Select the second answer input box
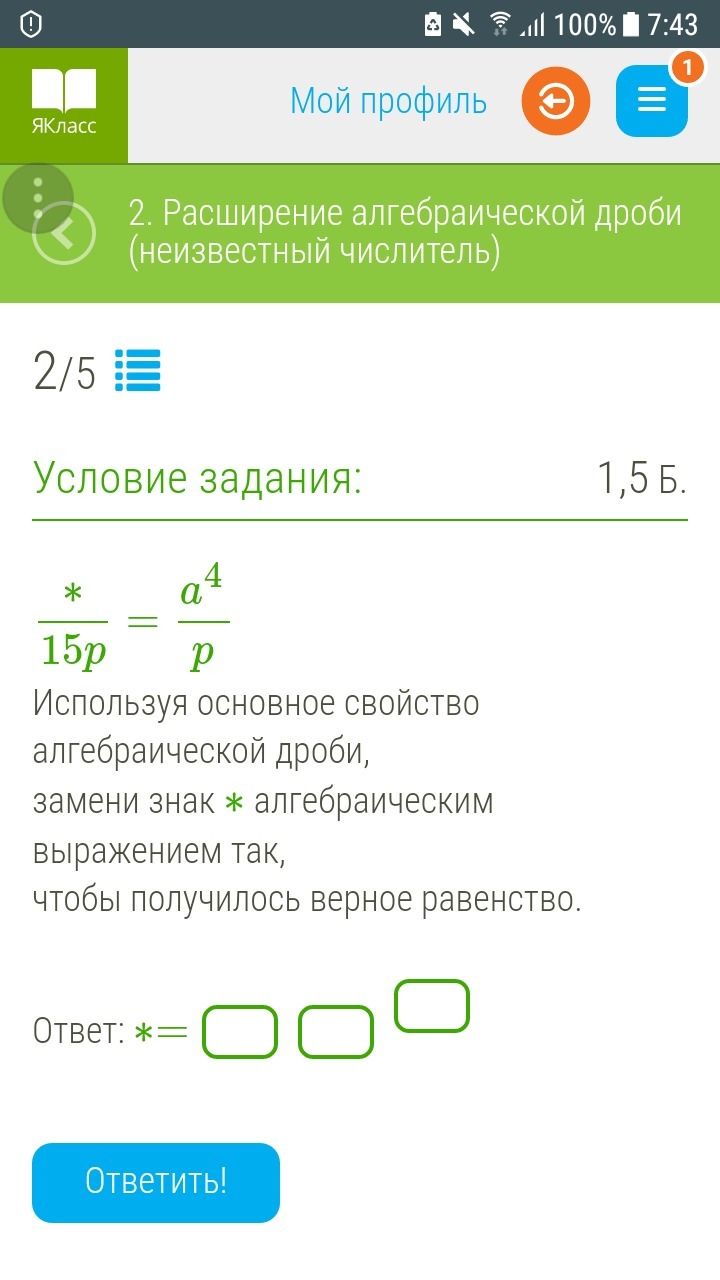 pyautogui.click(x=336, y=1032)
